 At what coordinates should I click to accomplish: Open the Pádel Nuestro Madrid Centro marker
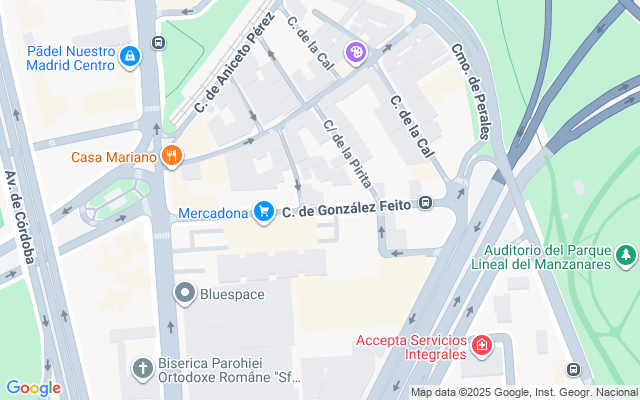point(129,58)
